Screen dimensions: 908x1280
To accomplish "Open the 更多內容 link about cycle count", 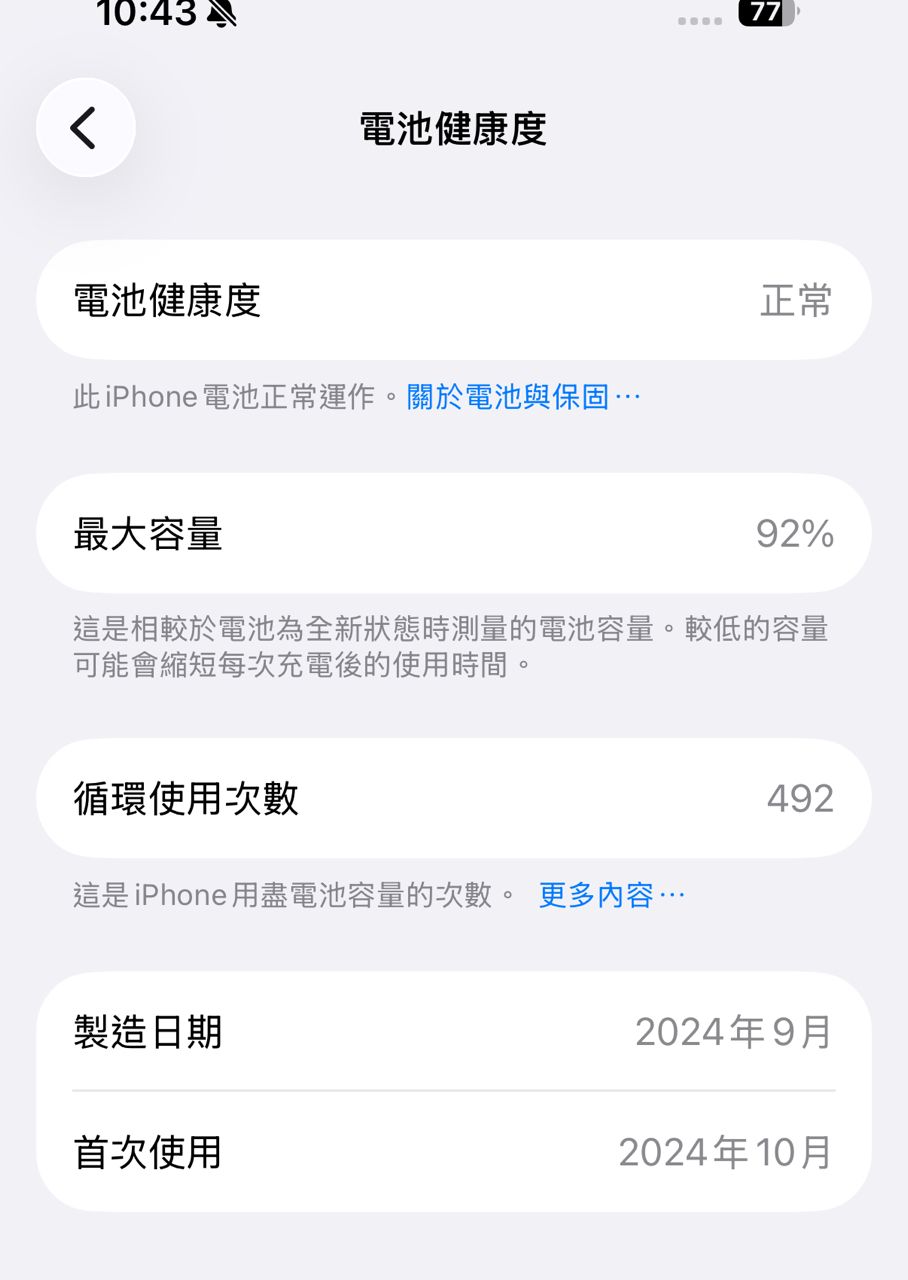I will point(611,895).
